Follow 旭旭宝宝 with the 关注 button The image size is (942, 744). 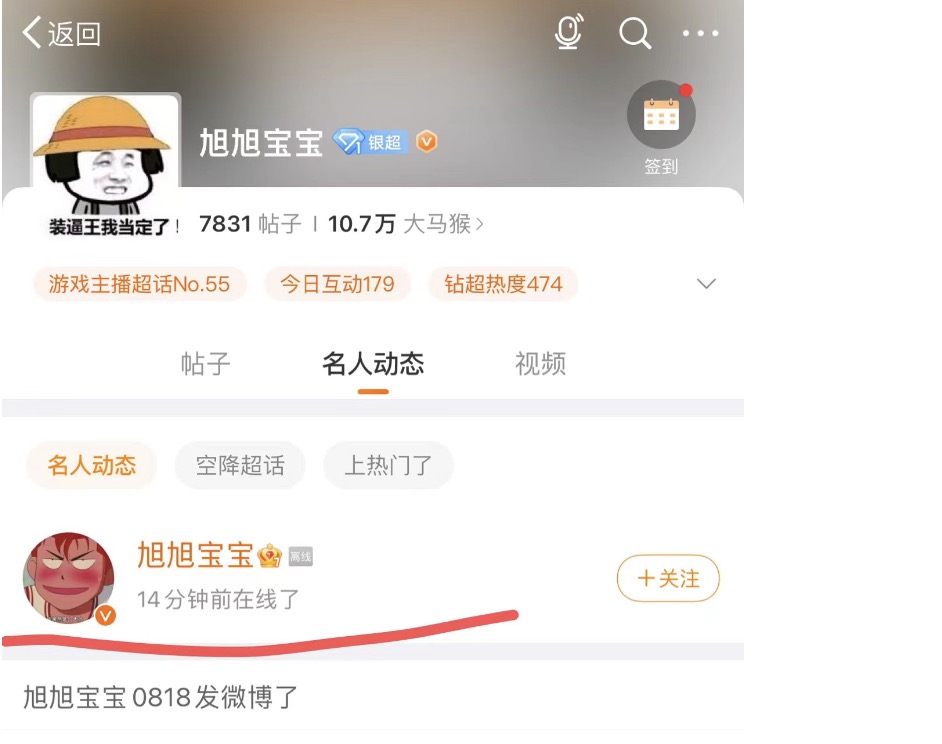668,578
